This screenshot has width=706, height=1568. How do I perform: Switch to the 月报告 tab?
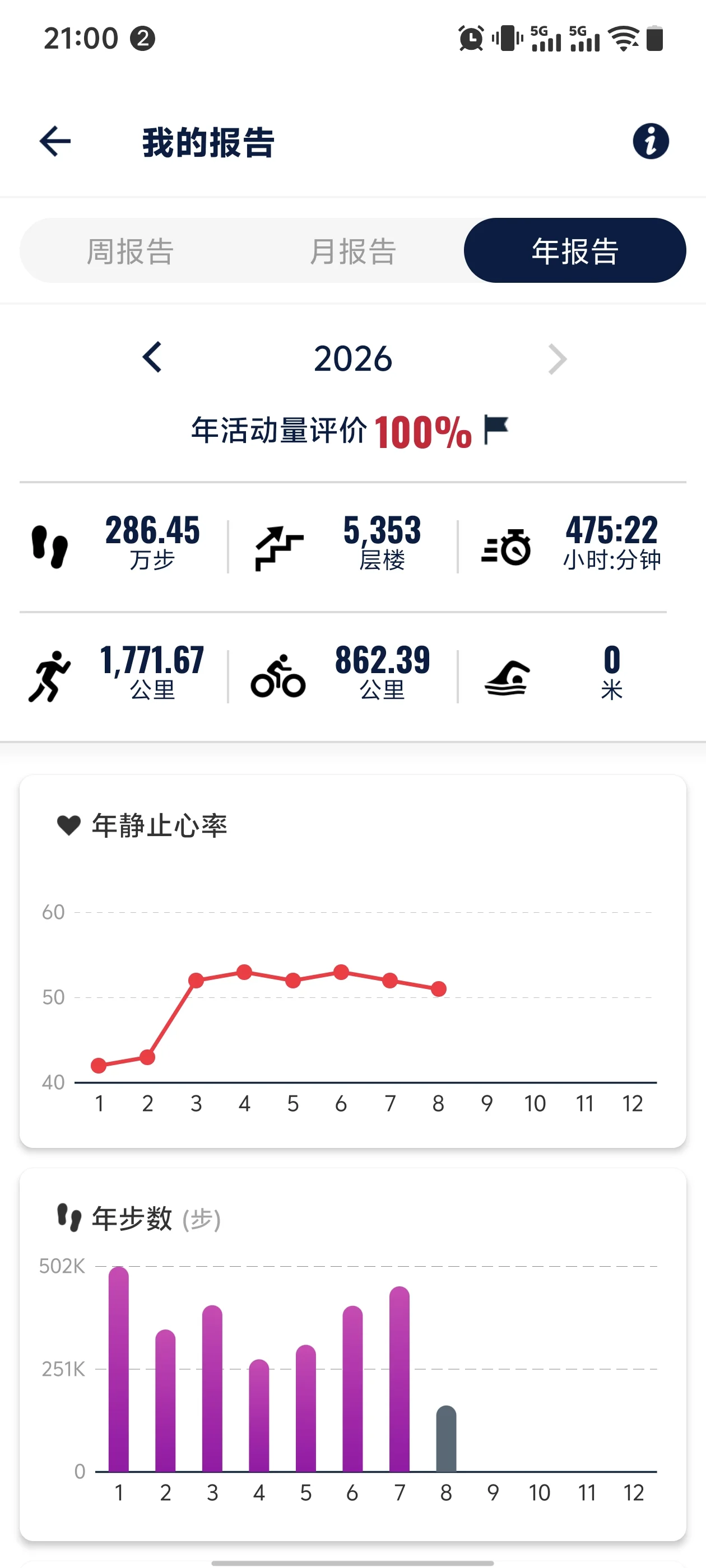pyautogui.click(x=352, y=251)
